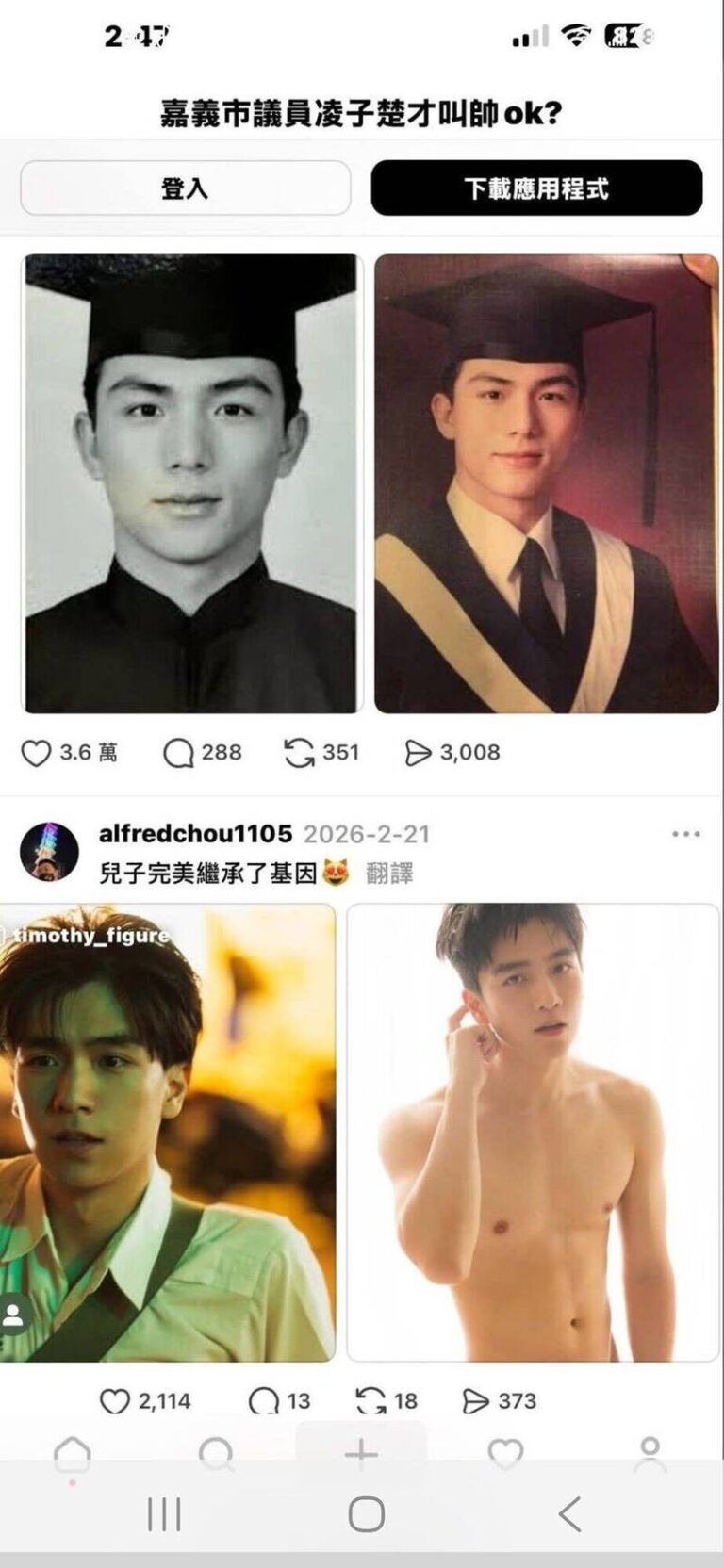Repost the graduation photos post
This screenshot has height=1568, width=724.
[299, 753]
